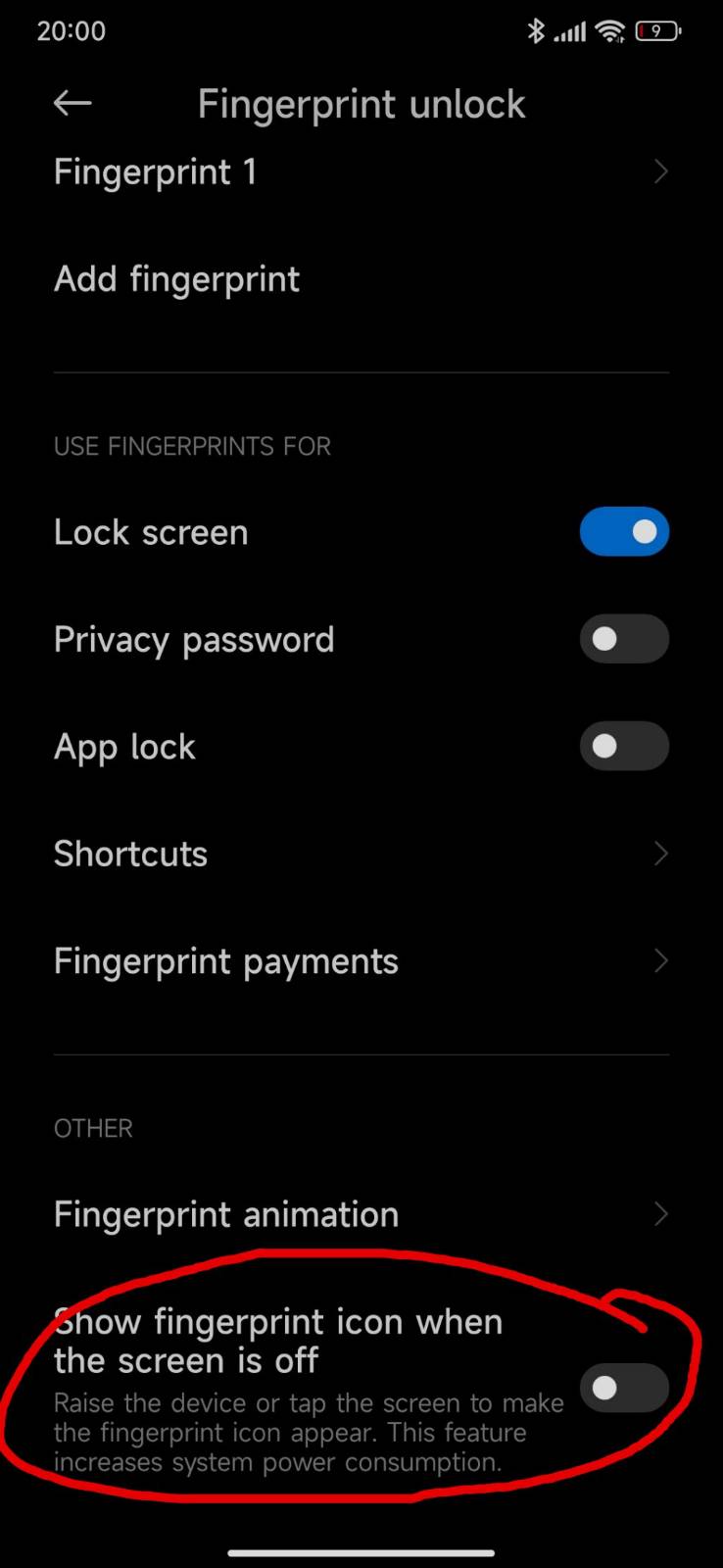Add a new fingerprint
Viewport: 723px width, 1568px height.
[x=361, y=279]
